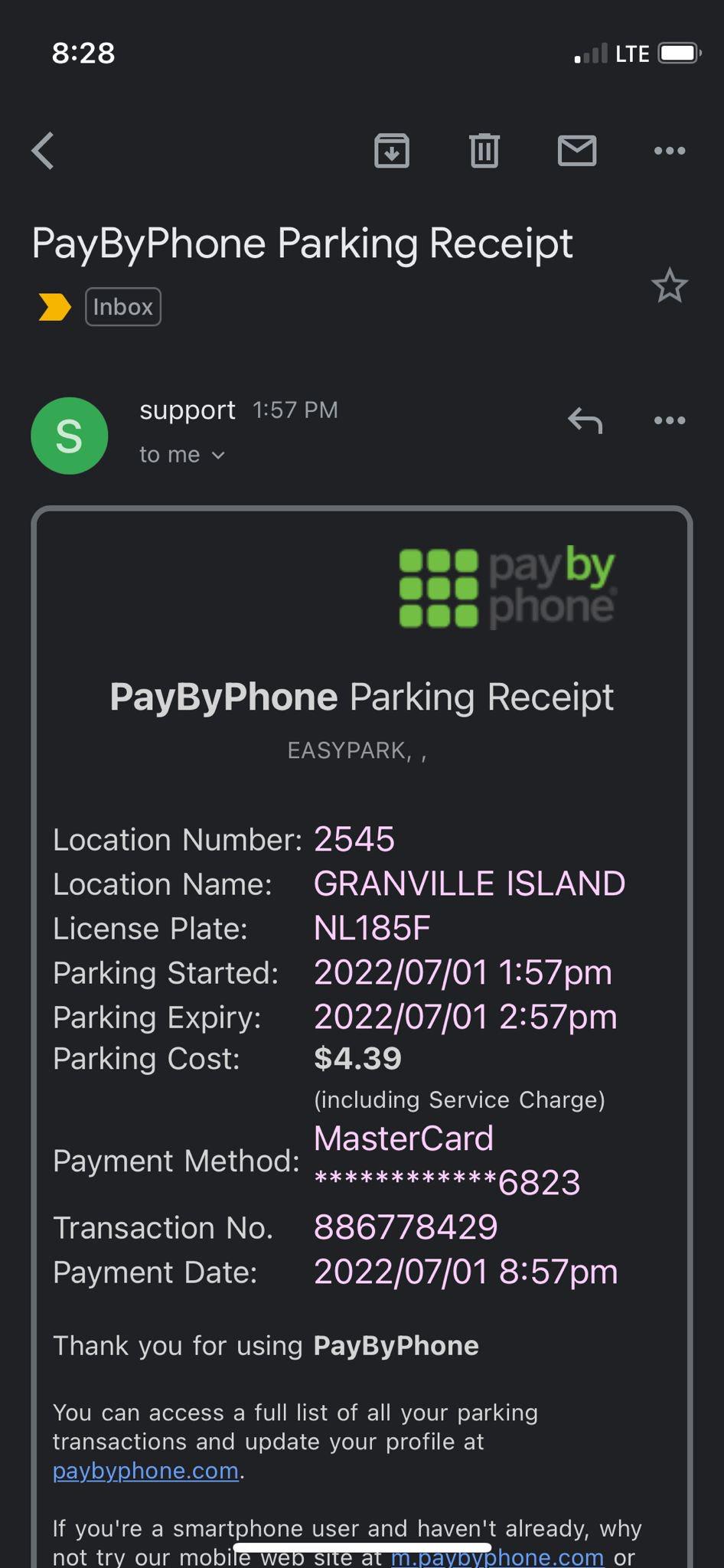Mark this email as unread

(576, 150)
